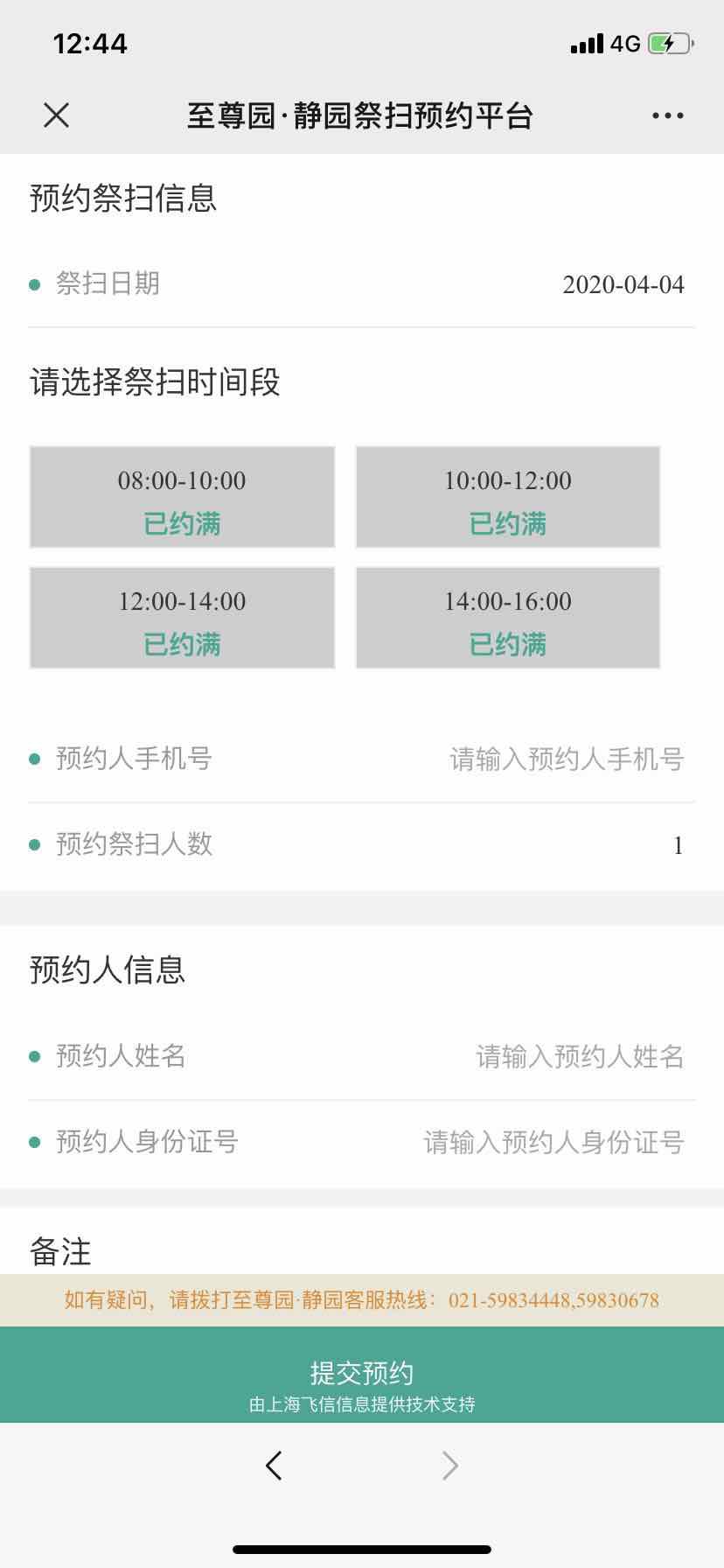Image resolution: width=724 pixels, height=1568 pixels.
Task: Edit the 预约祭扫人数 count
Action: click(677, 845)
